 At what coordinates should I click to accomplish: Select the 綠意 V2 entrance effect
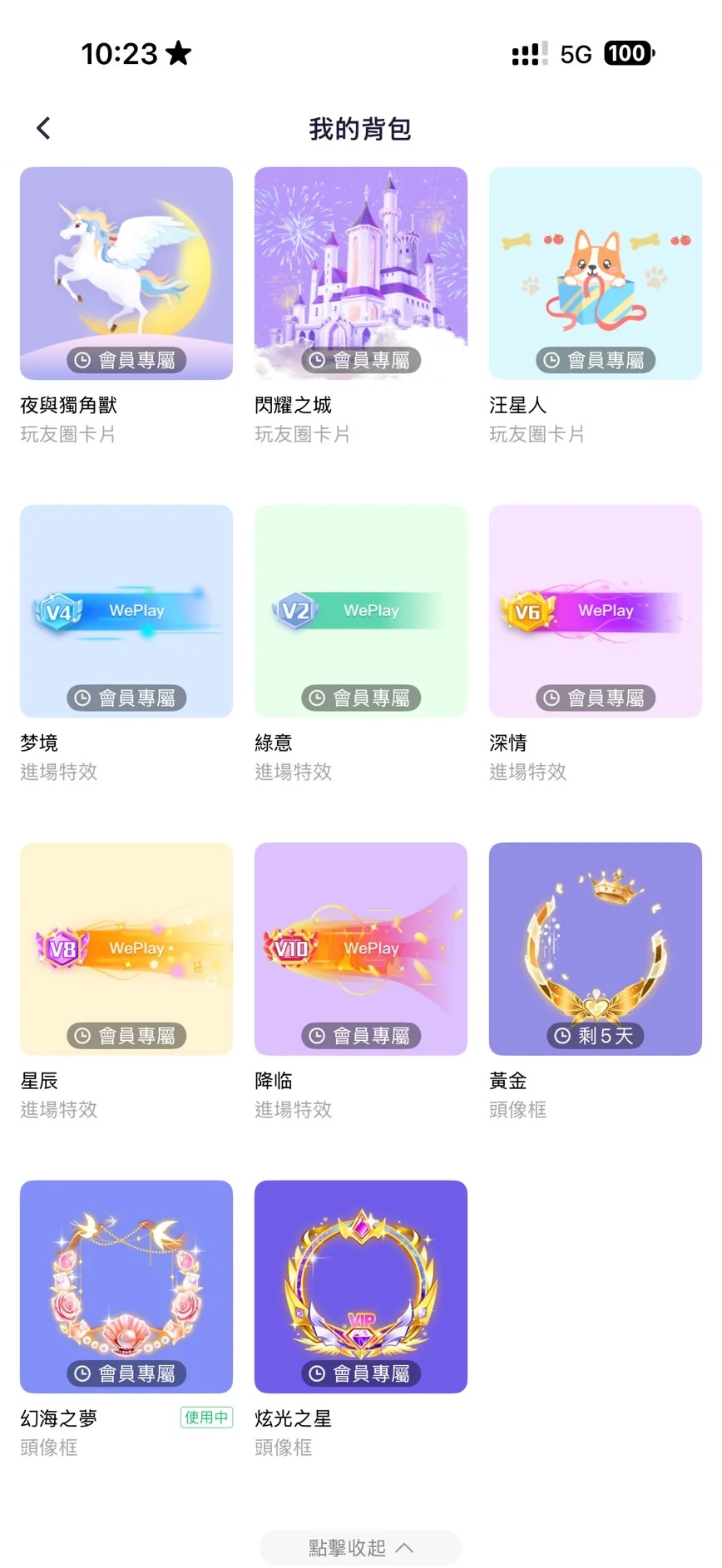[x=361, y=611]
